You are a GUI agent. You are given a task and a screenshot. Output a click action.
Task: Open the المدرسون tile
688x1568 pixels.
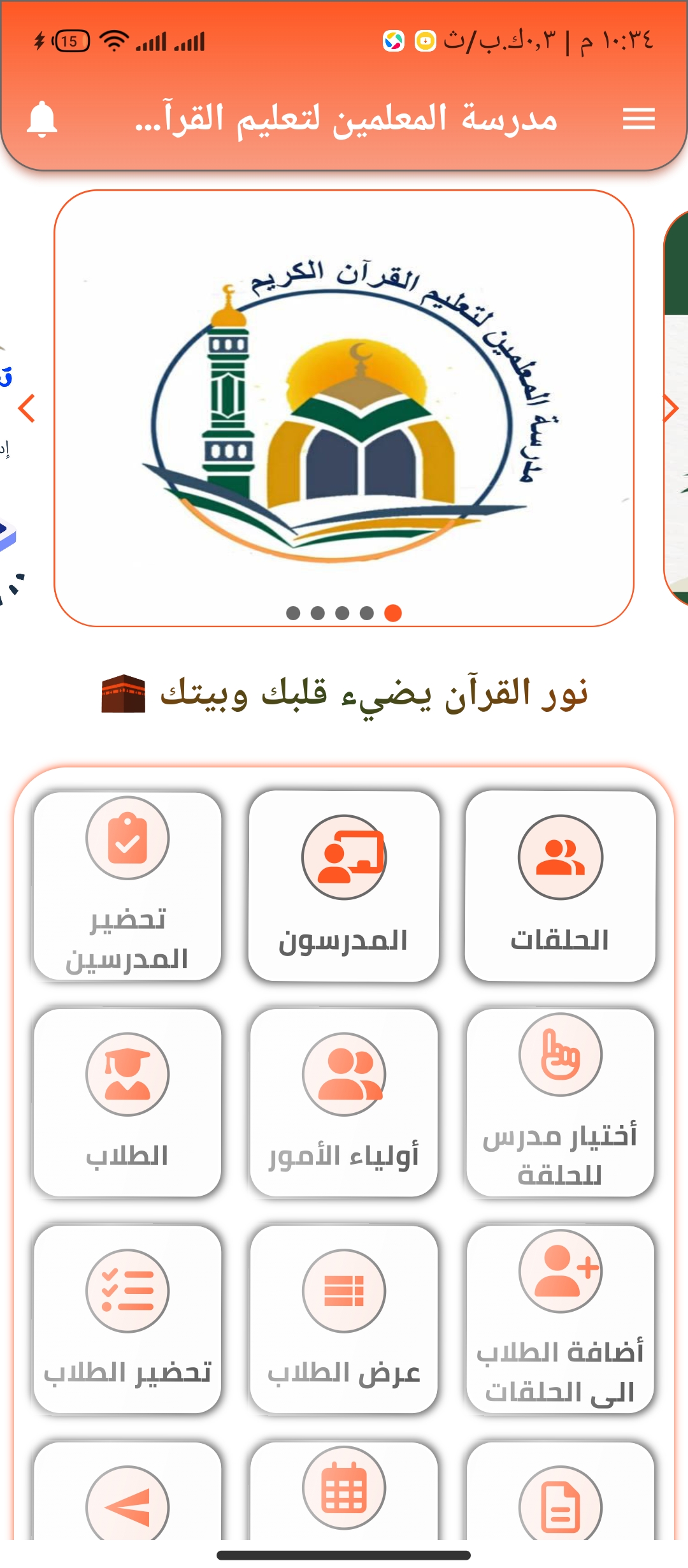click(344, 886)
